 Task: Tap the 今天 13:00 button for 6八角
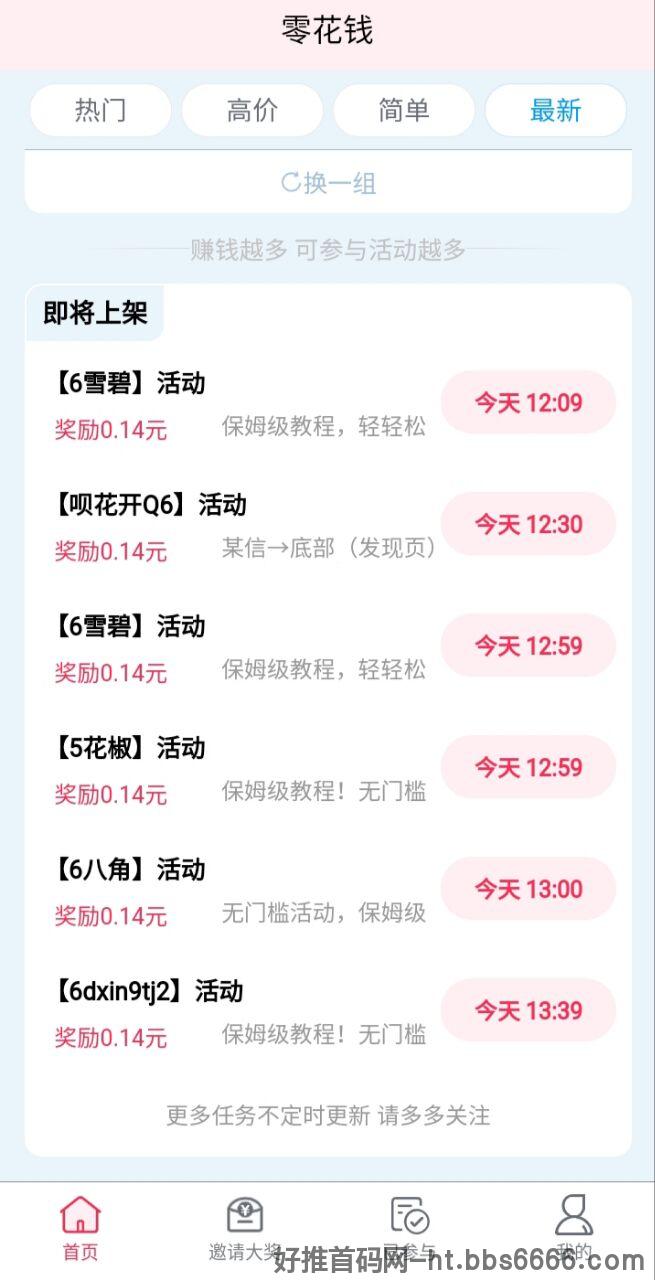point(528,888)
